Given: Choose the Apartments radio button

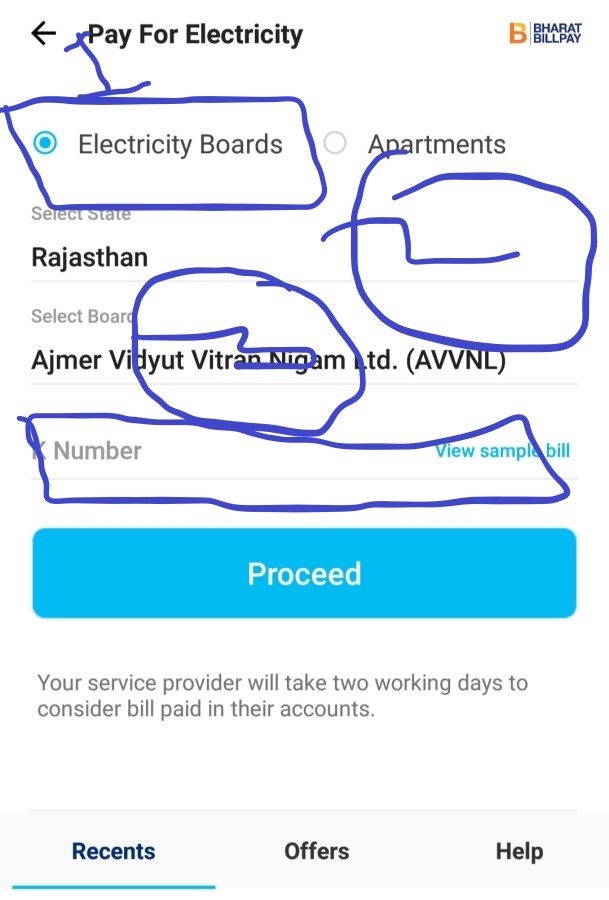Looking at the screenshot, I should click(x=335, y=144).
